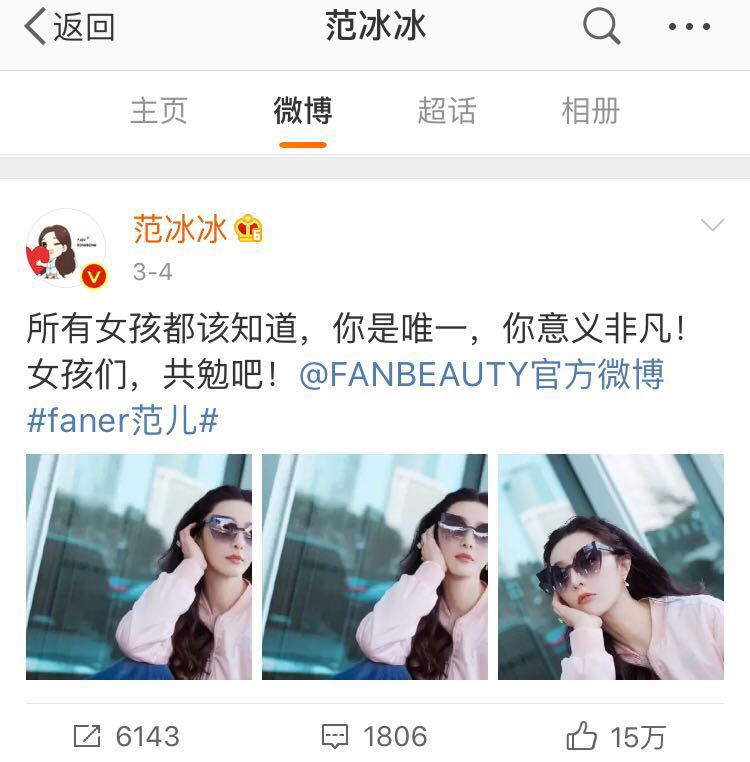Go back with the 返回 button
Screen dimensions: 750x762
[69, 27]
